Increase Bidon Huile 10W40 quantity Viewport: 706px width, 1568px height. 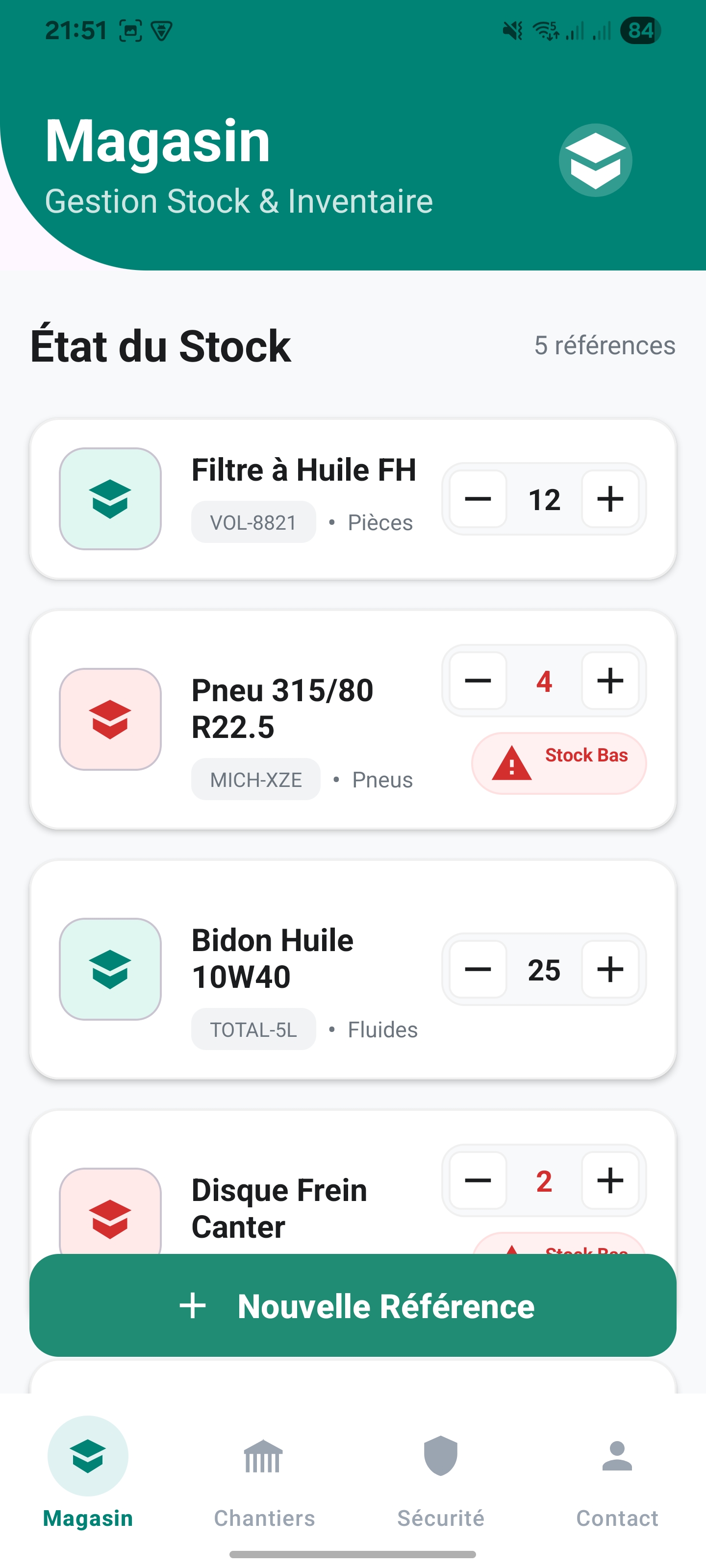610,969
